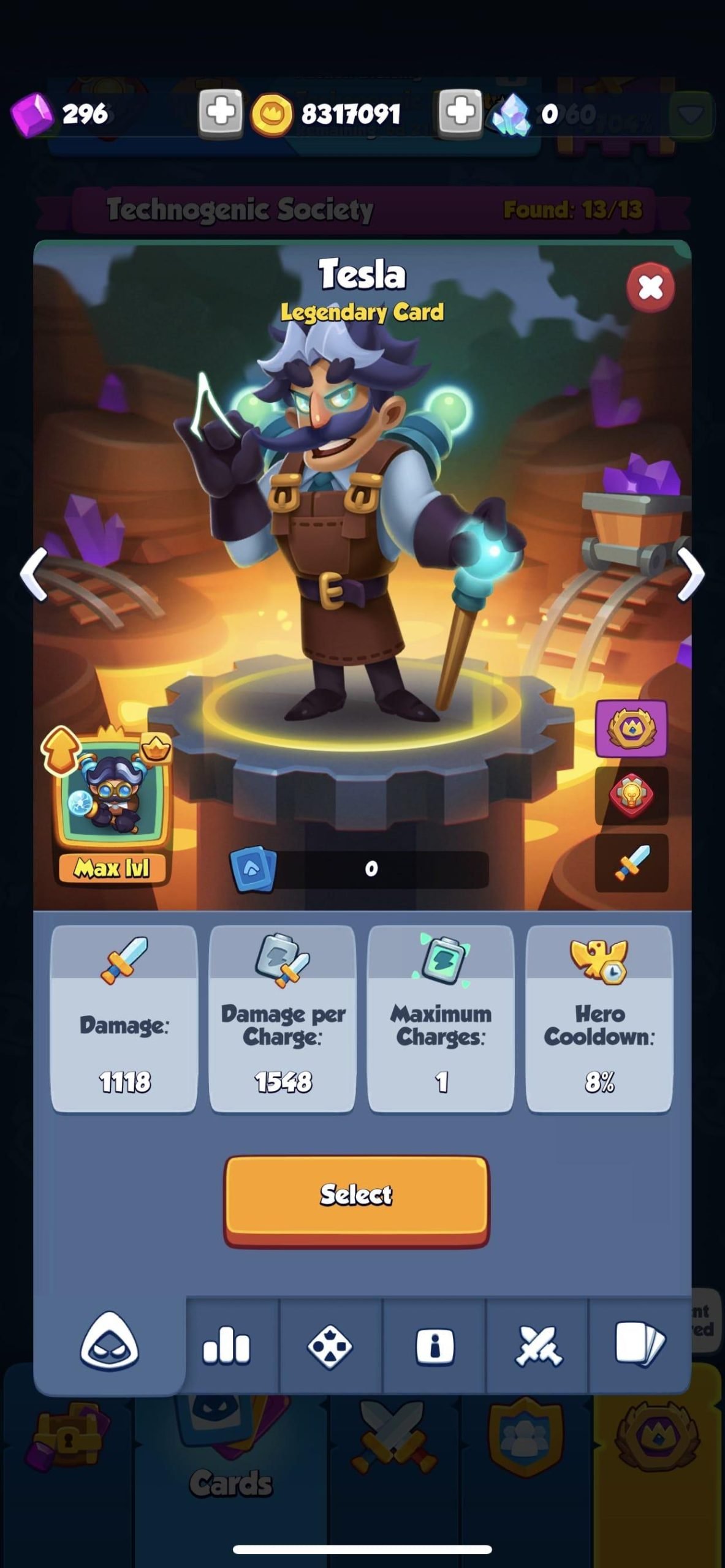This screenshot has width=725, height=1568.
Task: Switch to the crossed swords tab
Action: coord(537,1345)
